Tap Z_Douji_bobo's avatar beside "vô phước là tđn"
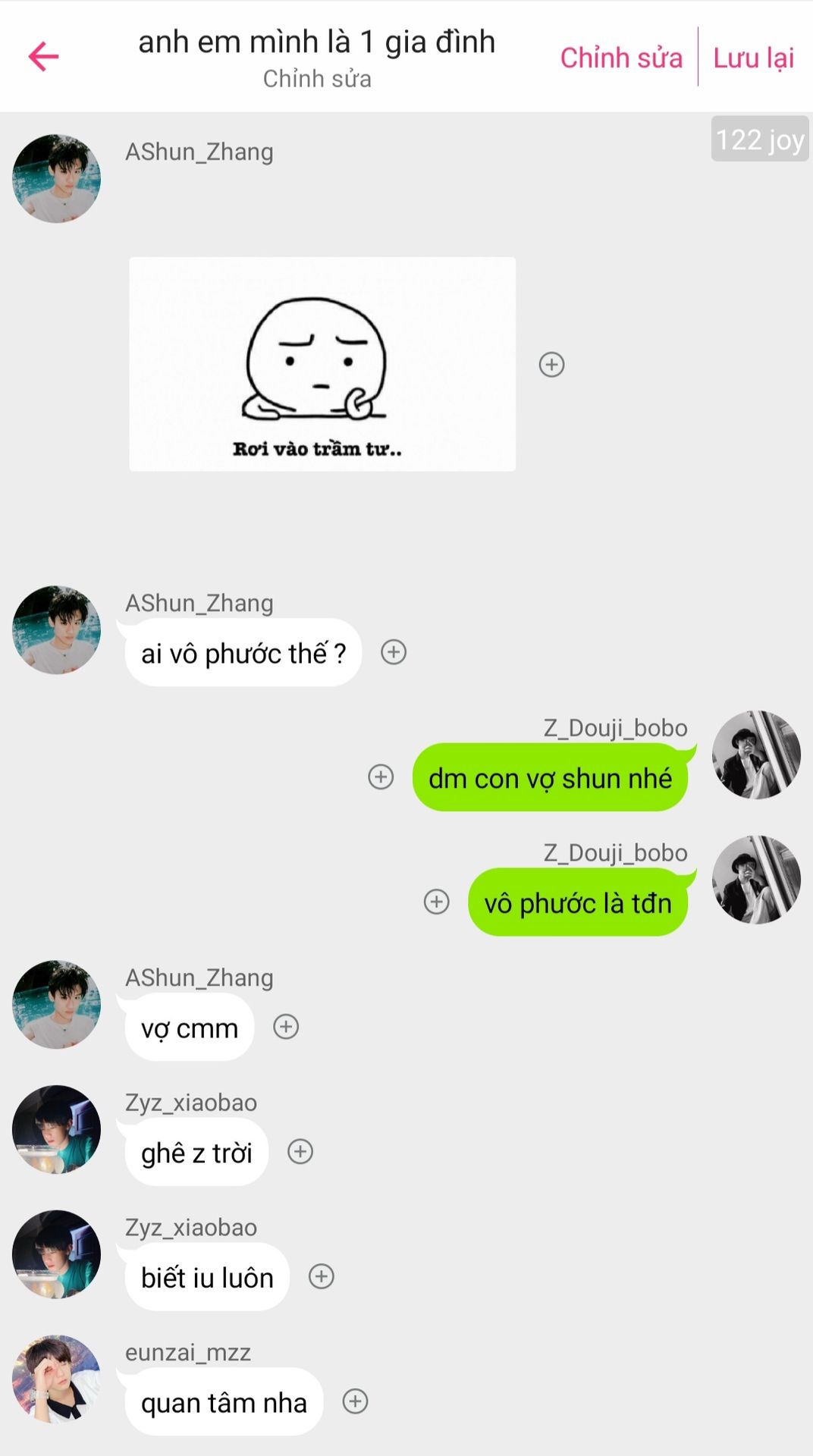813x1456 pixels. tap(756, 880)
